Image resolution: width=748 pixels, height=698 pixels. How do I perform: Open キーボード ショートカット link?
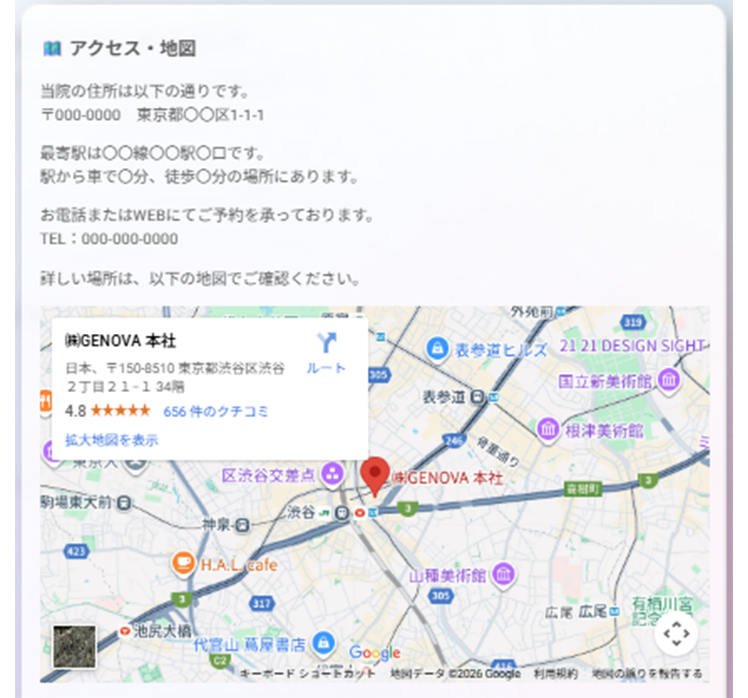point(307,674)
